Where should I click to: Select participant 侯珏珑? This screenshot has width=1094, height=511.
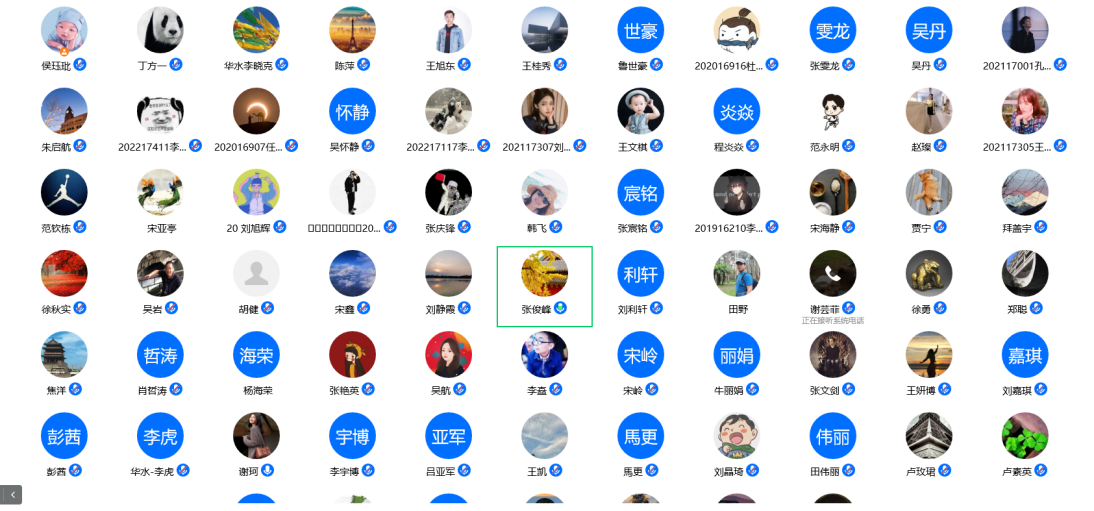64,30
